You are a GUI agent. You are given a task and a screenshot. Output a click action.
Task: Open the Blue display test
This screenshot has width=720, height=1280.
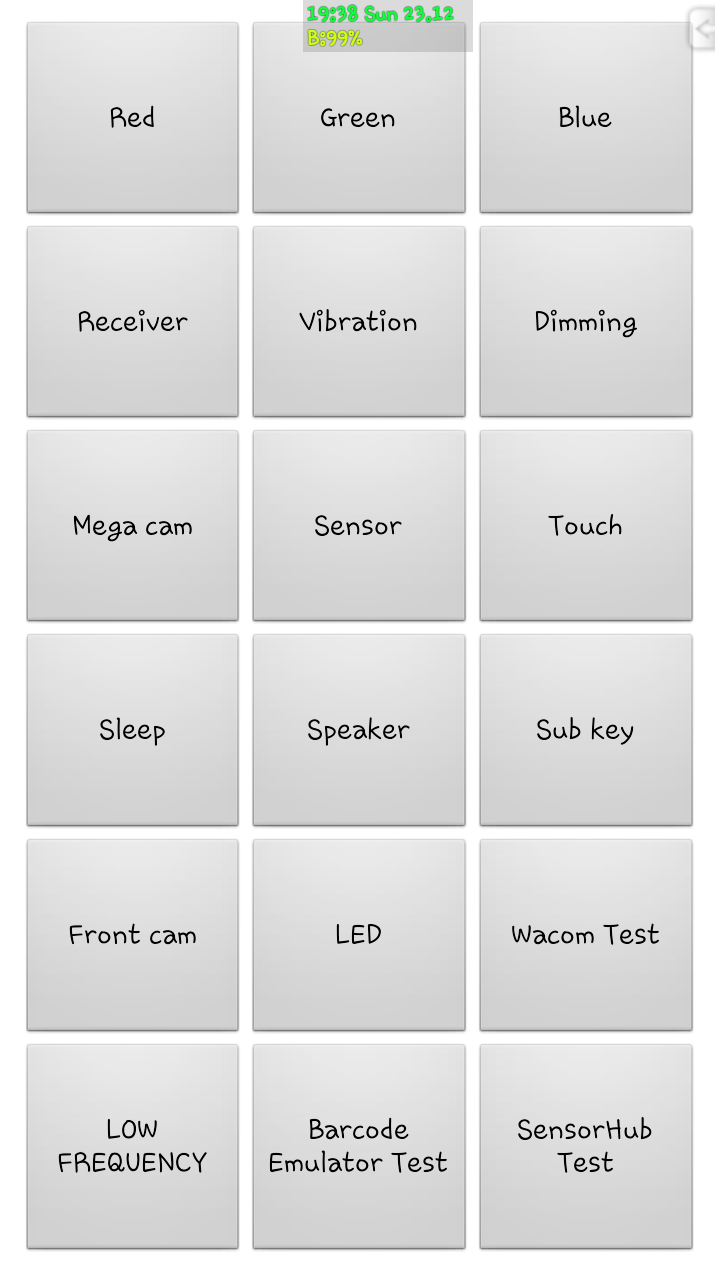click(x=586, y=118)
